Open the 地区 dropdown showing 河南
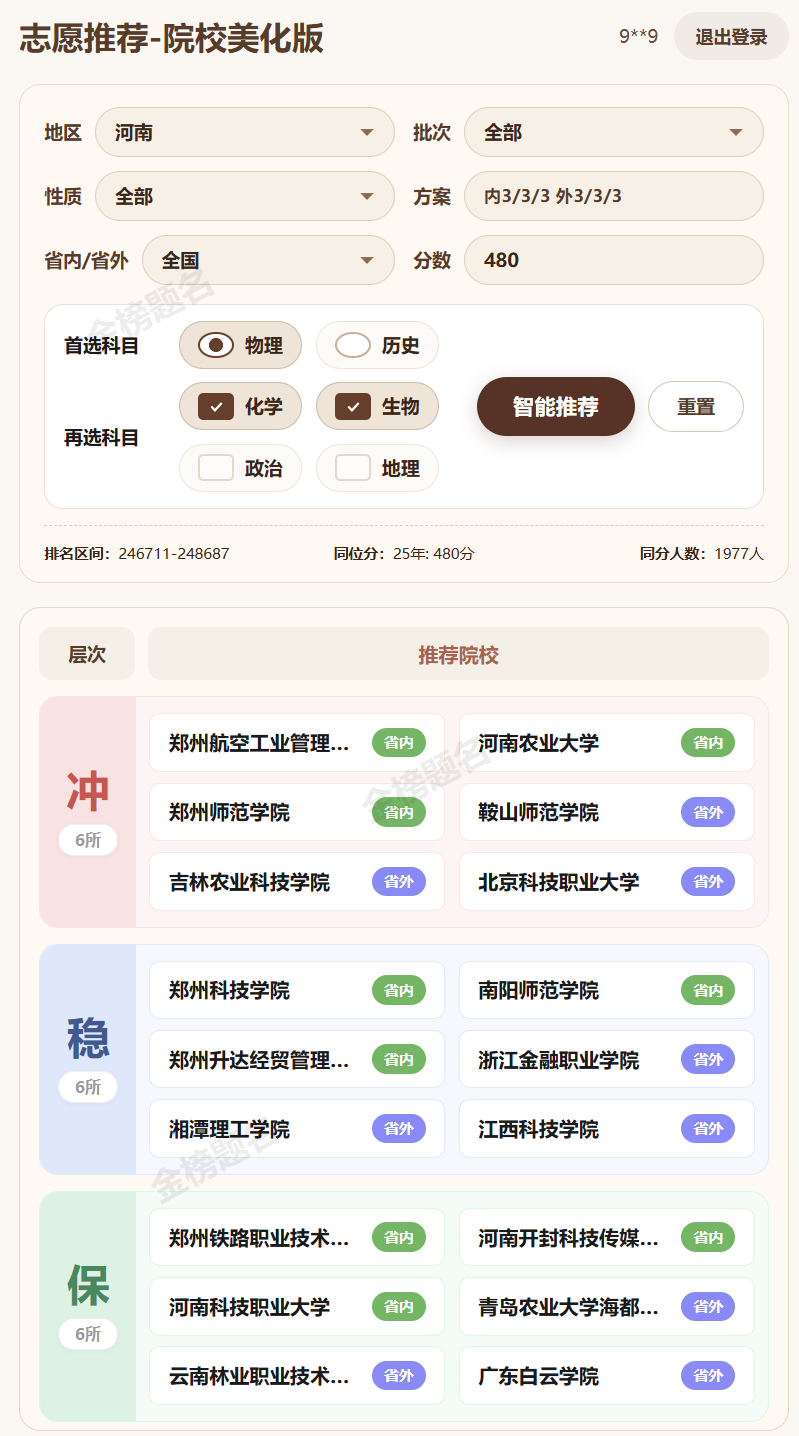 click(245, 132)
